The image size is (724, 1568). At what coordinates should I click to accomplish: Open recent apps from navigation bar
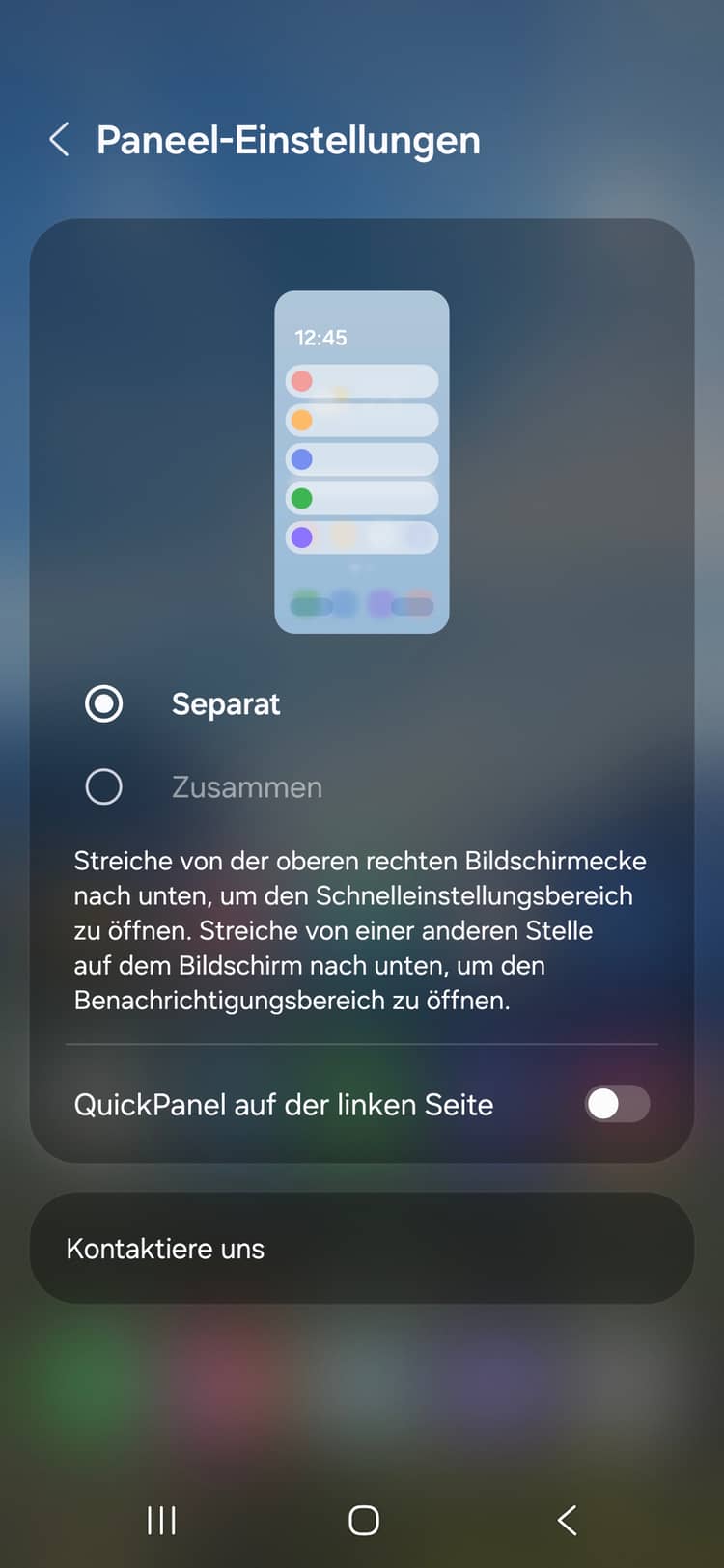pos(161,1521)
